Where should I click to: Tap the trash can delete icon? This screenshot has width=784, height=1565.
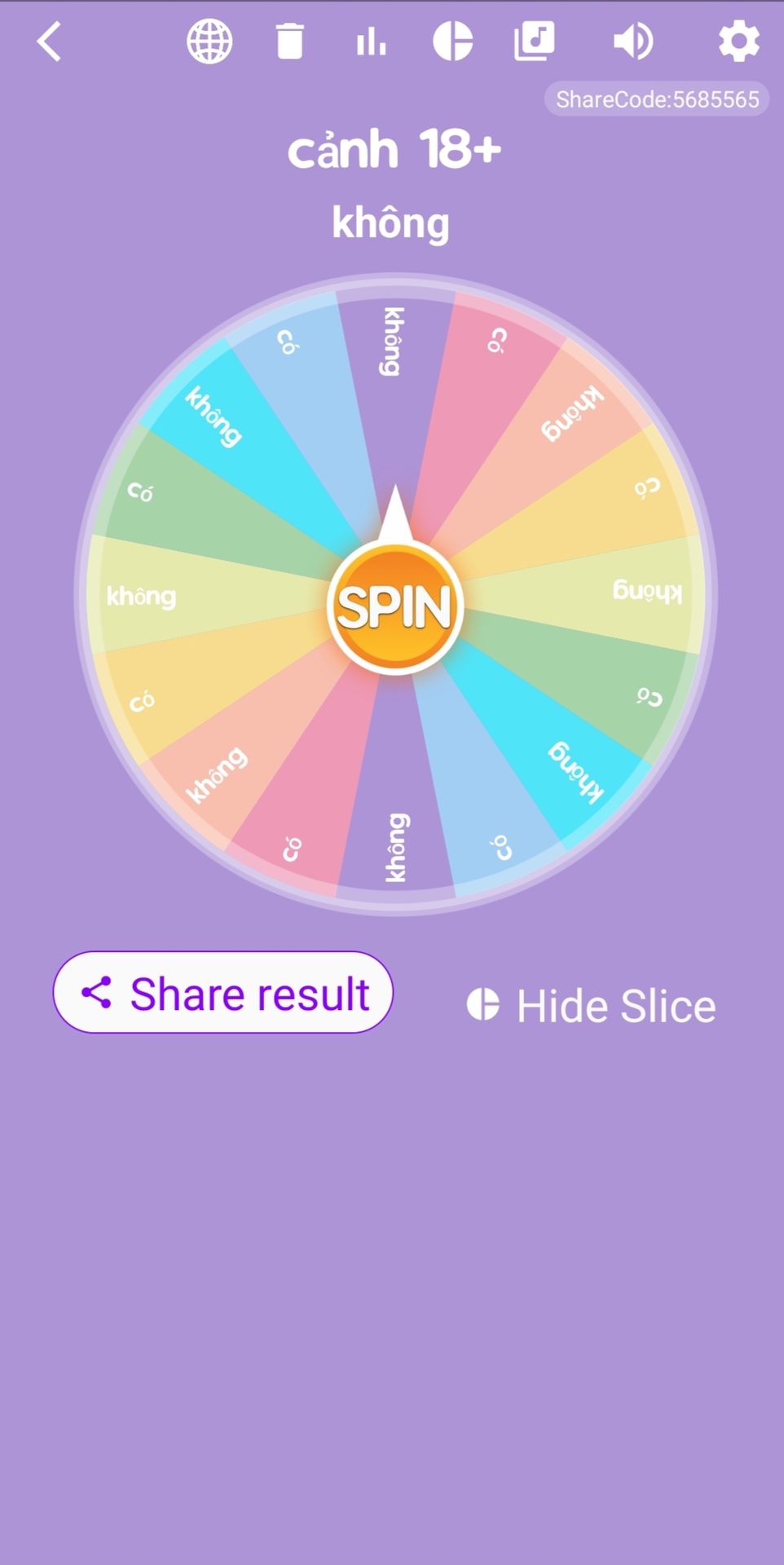[289, 42]
